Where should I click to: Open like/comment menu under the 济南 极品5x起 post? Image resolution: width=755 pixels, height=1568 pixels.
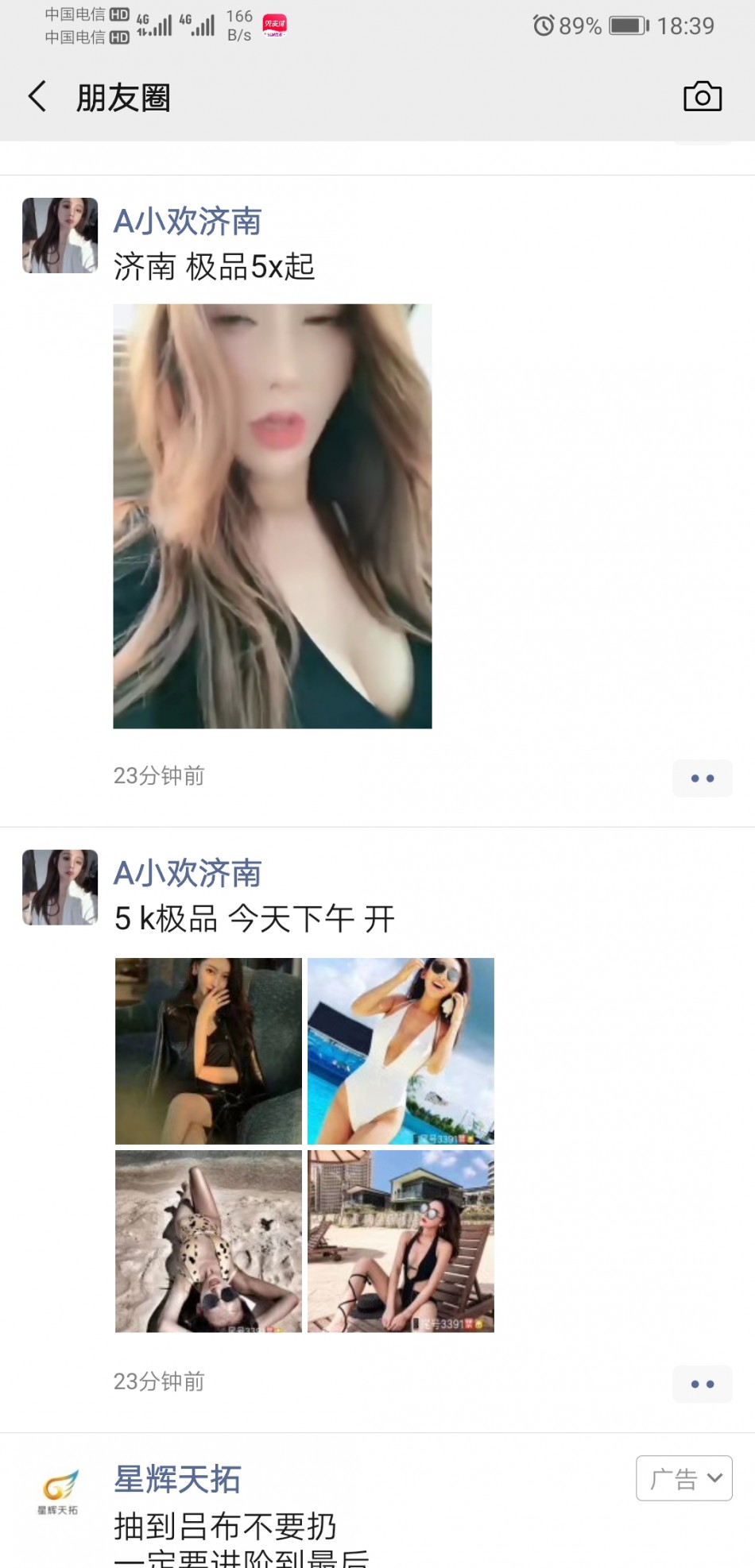pyautogui.click(x=702, y=778)
